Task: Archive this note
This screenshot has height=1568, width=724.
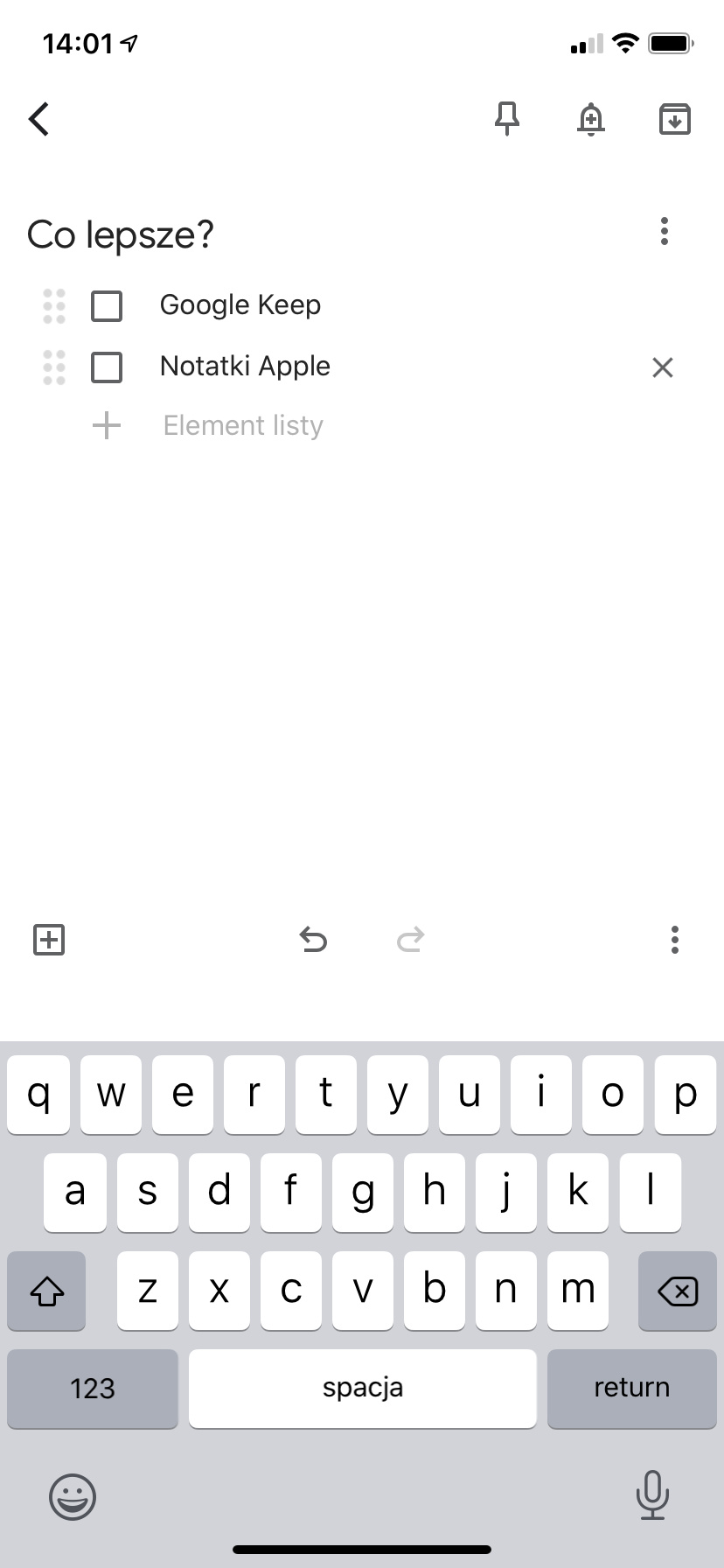Action: pyautogui.click(x=674, y=119)
